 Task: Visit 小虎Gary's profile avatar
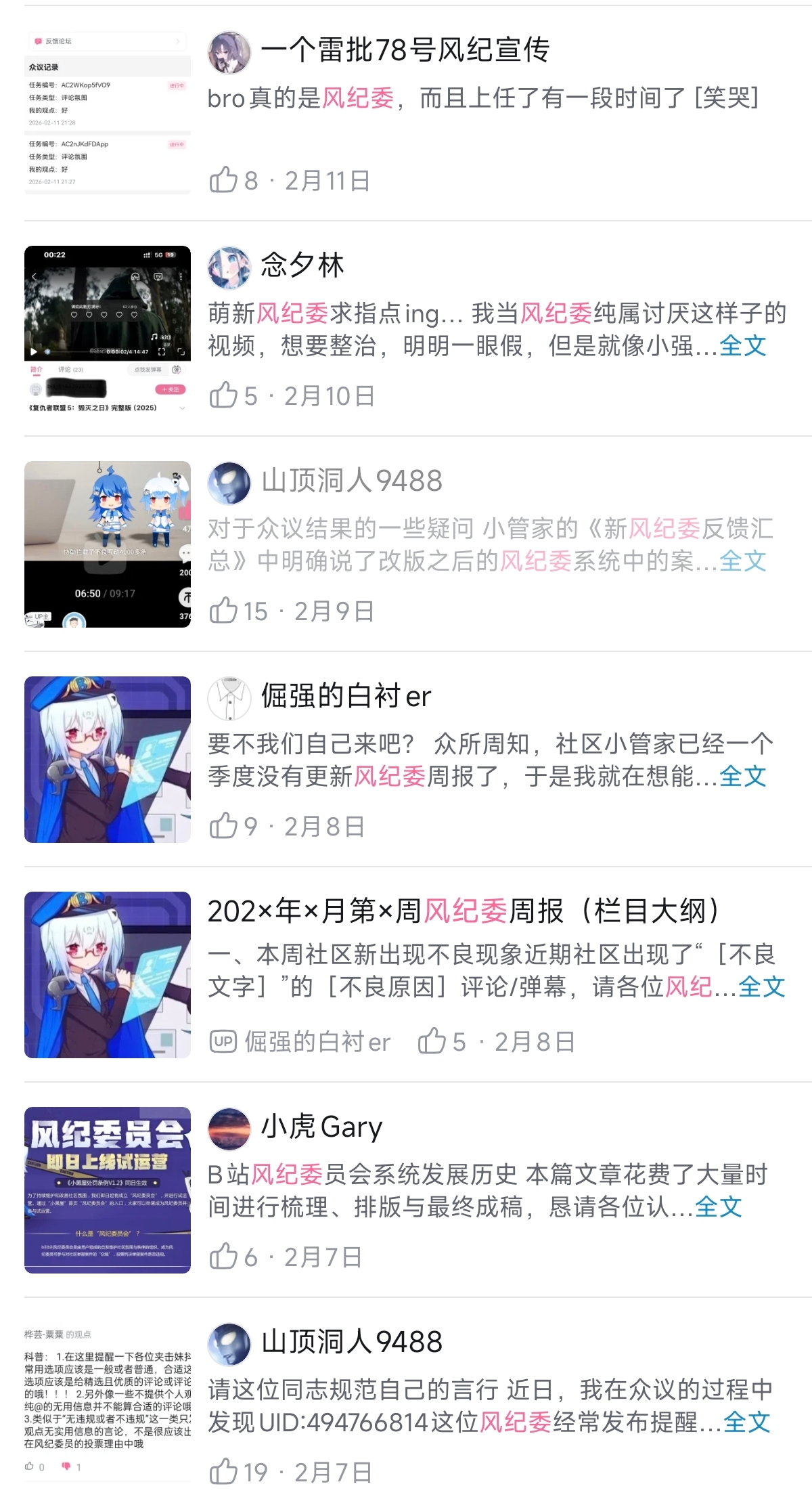229,1129
